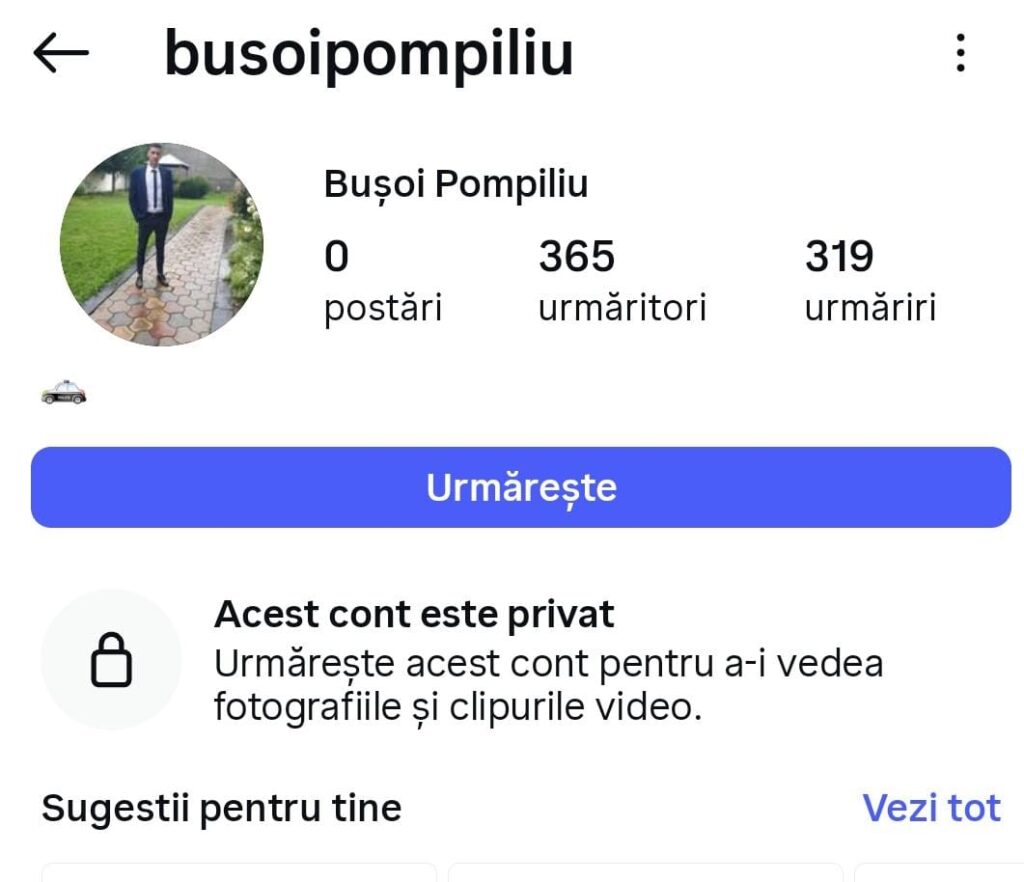Go back with the arrow icon

tap(61, 53)
